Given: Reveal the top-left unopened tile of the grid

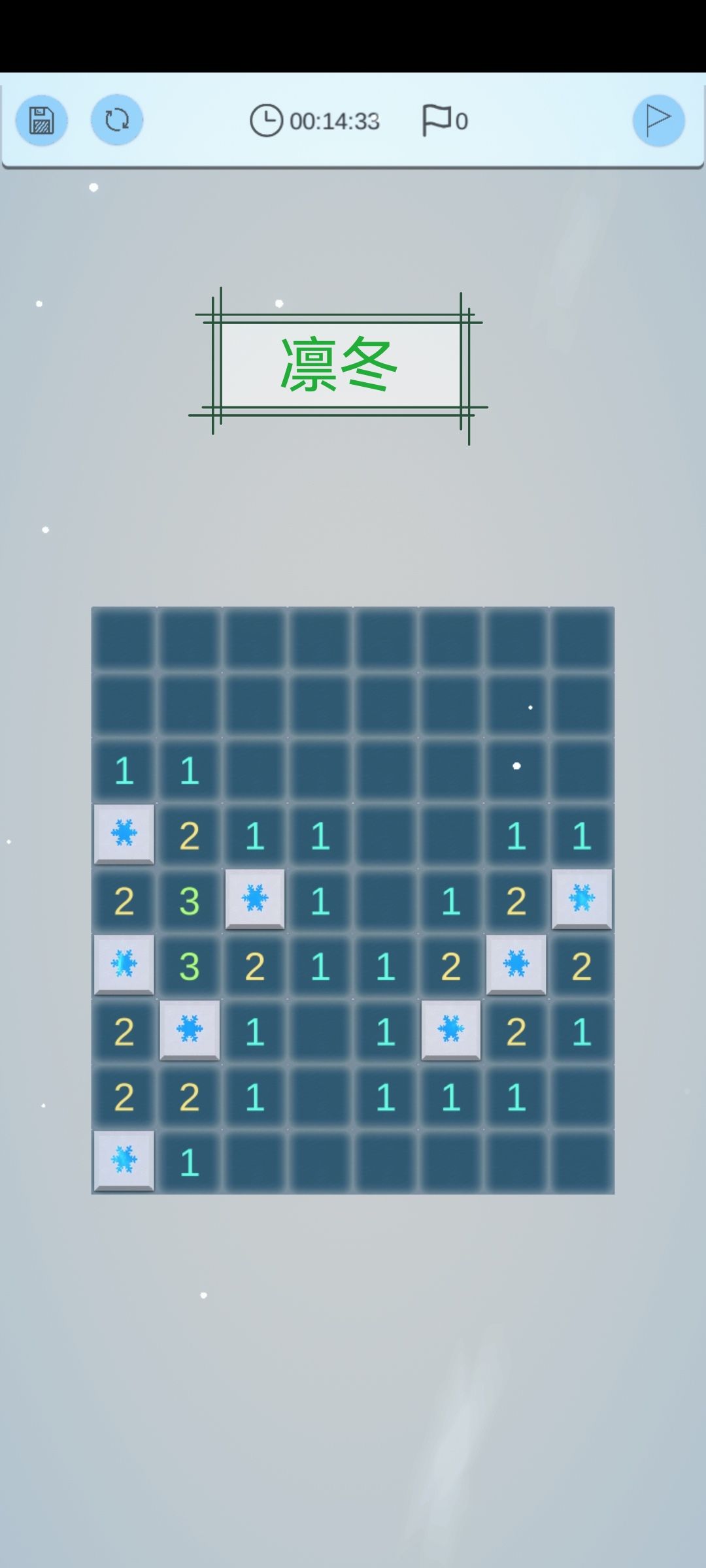Looking at the screenshot, I should [124, 640].
